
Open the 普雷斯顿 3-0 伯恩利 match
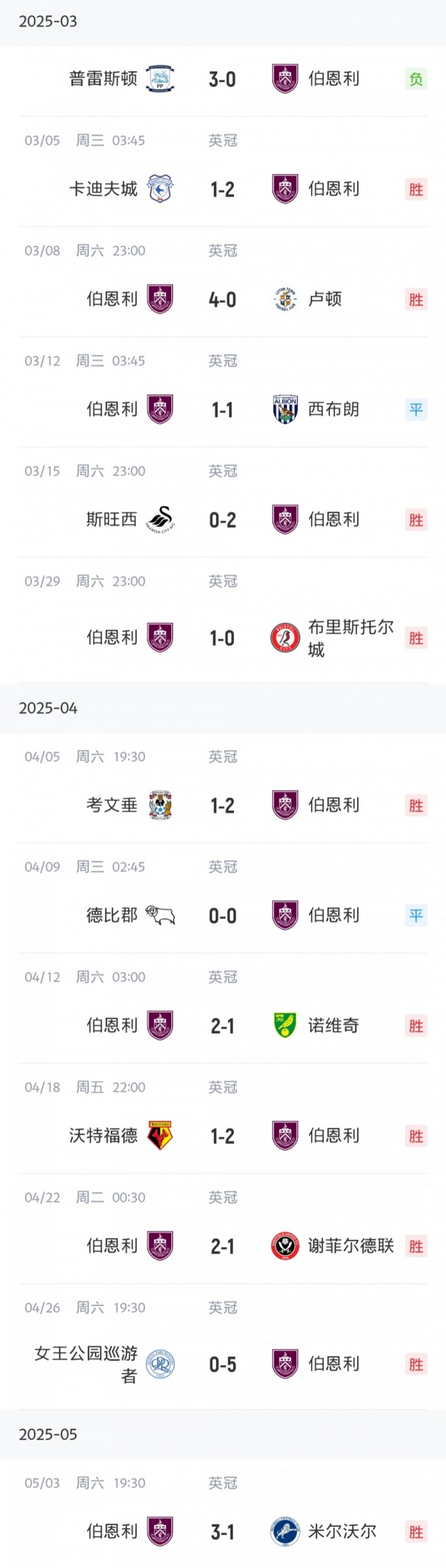pos(222,79)
